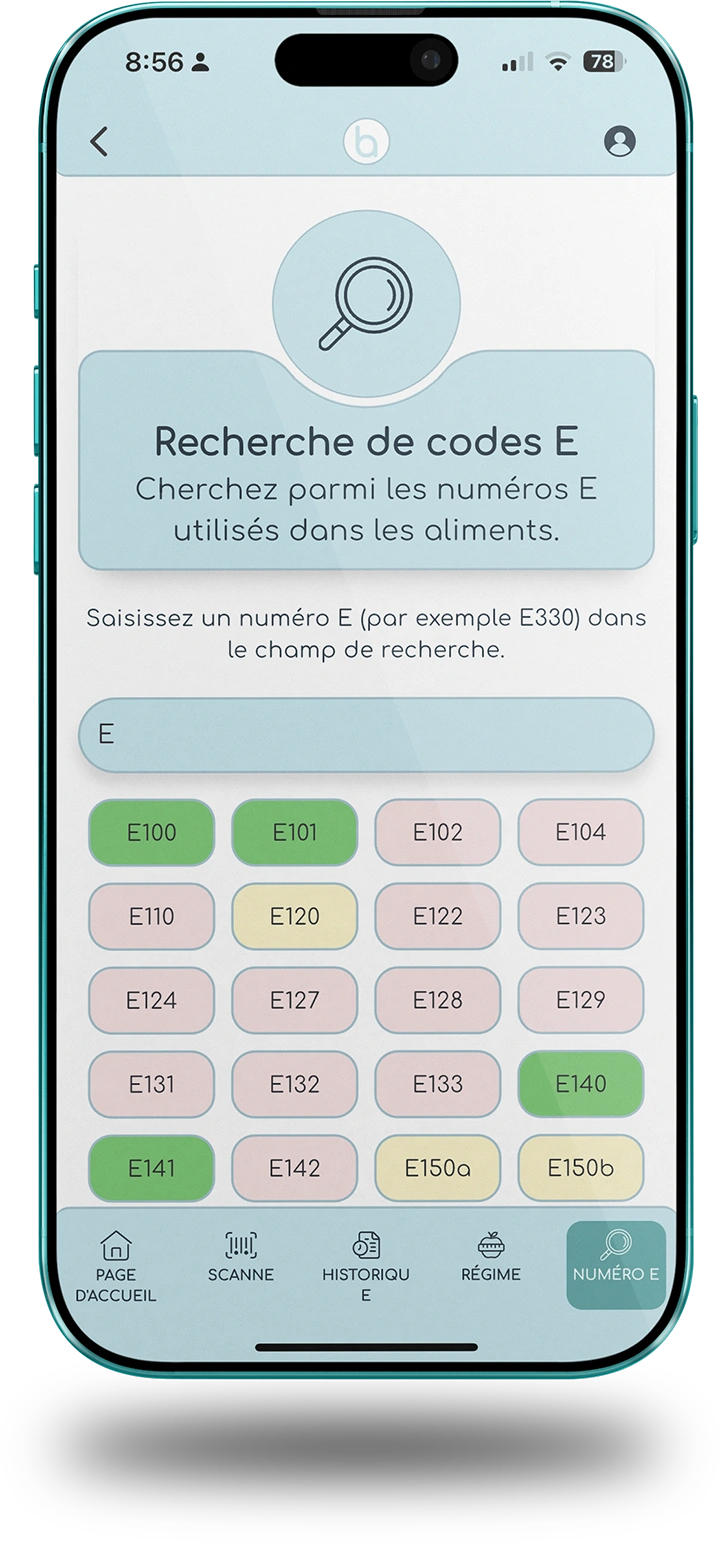Select the E101 additive chip
Image resolution: width=720 pixels, height=1545 pixels.
[295, 832]
